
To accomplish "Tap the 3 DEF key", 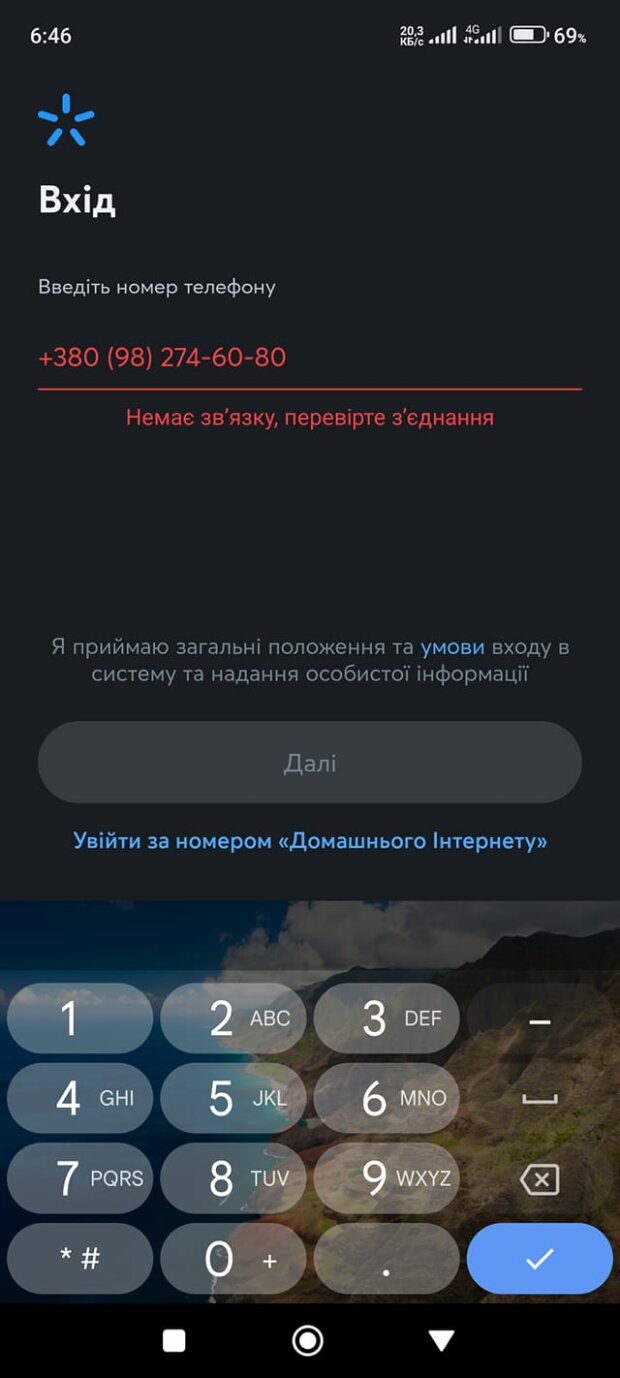I will point(386,1018).
